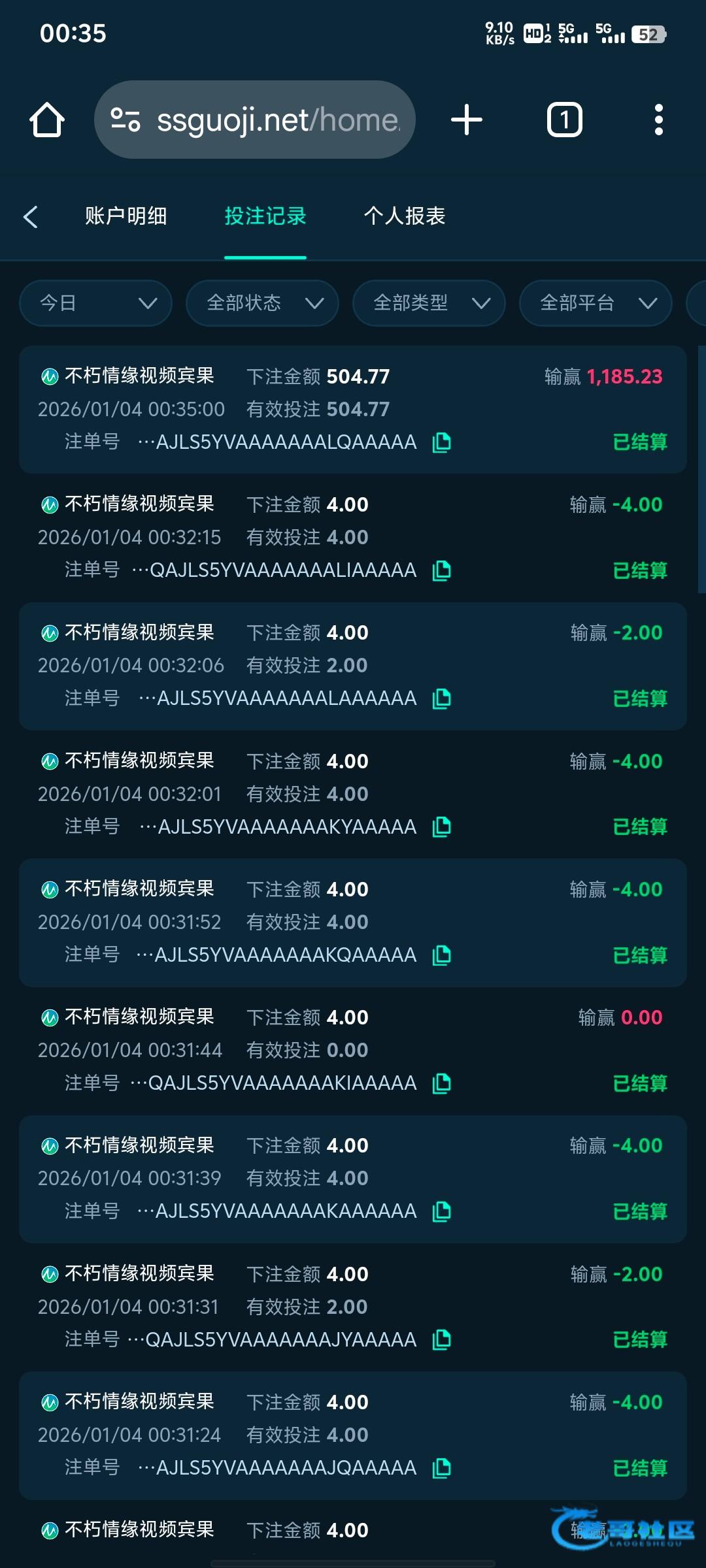Screen dimensions: 706x1568
Task: Switch to the 账户明细 tab
Action: [126, 216]
